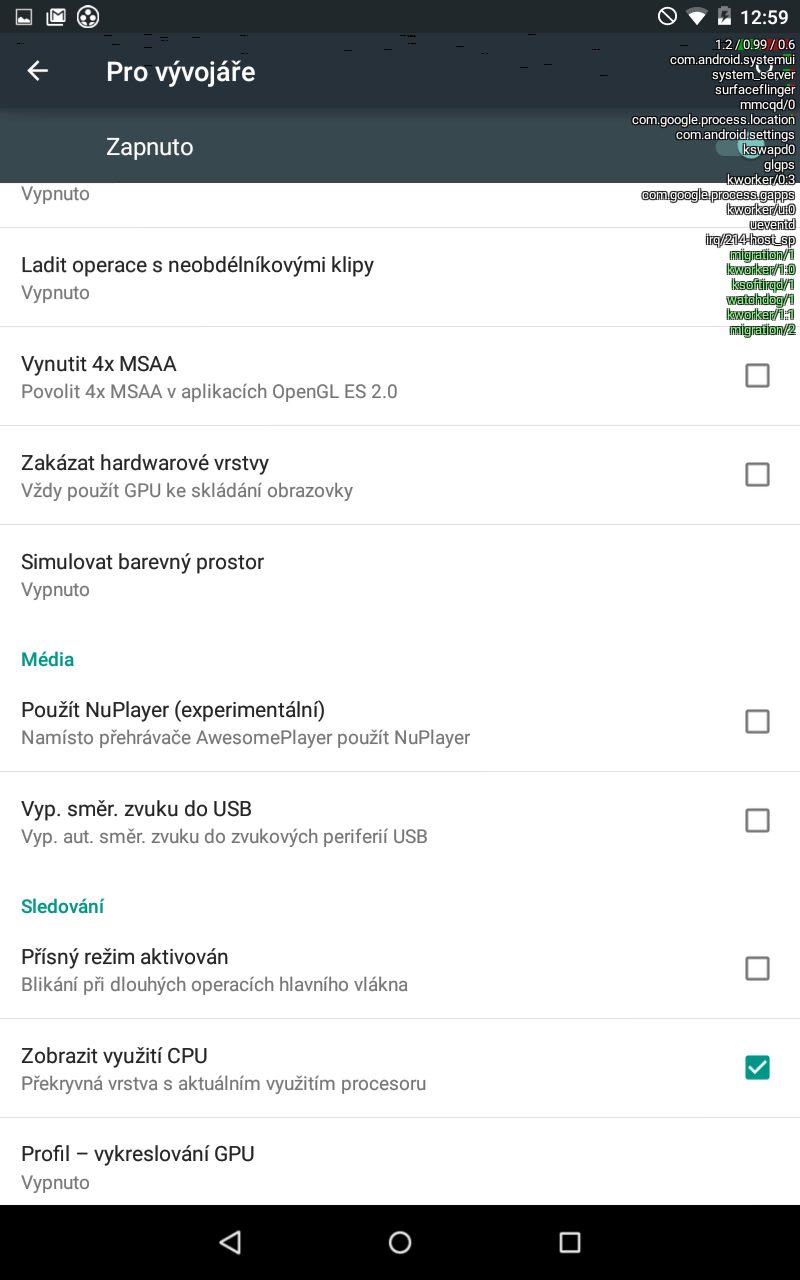Check Vyp. směr. zvuku do USB
This screenshot has width=800, height=1280.
[757, 820]
